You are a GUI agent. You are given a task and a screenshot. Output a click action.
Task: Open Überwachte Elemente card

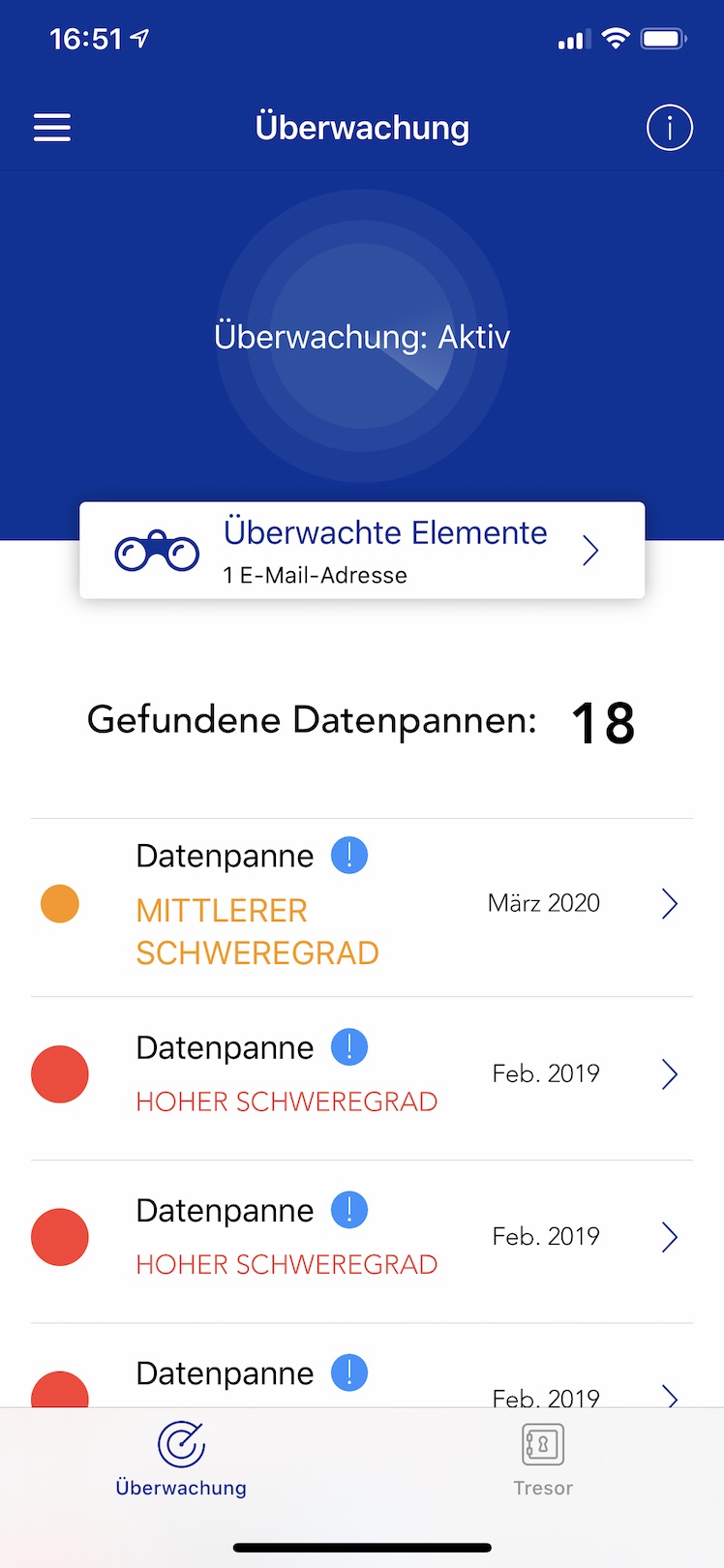tap(362, 551)
